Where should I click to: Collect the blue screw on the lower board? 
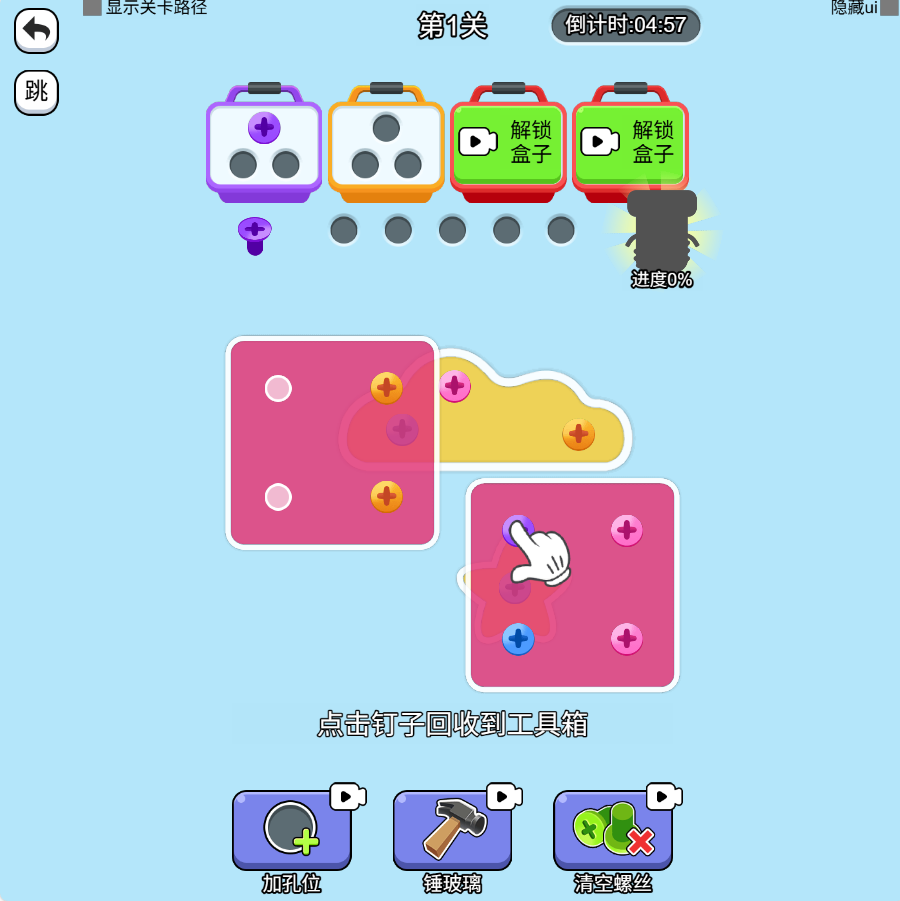click(x=518, y=639)
